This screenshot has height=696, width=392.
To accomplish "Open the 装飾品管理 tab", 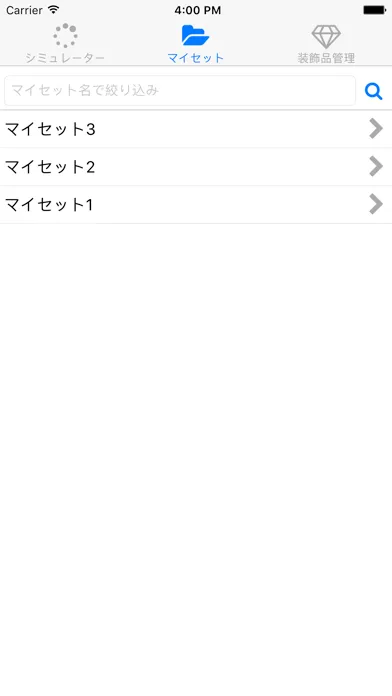I will point(326,44).
